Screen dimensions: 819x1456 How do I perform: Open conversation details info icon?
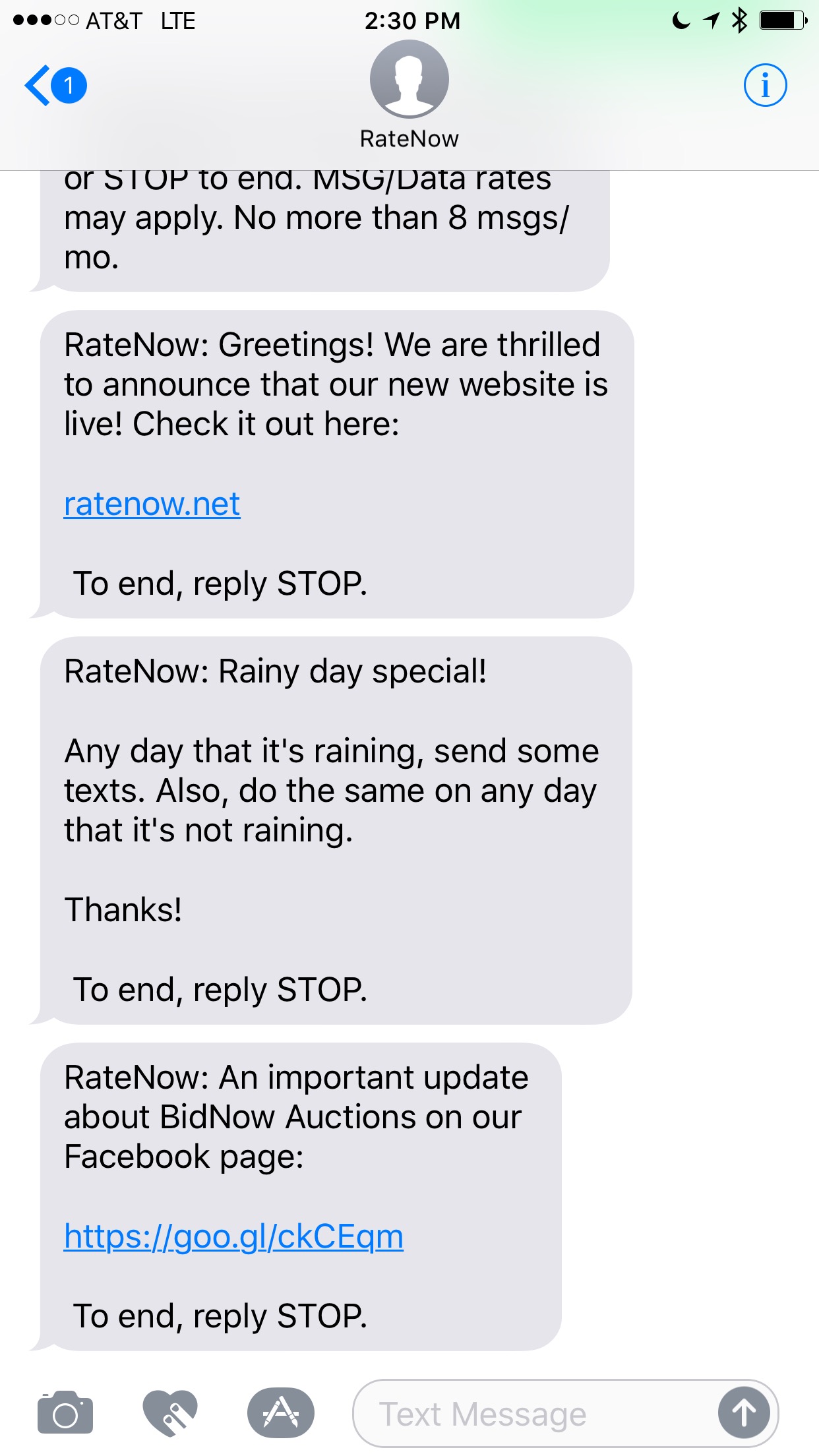coord(765,86)
